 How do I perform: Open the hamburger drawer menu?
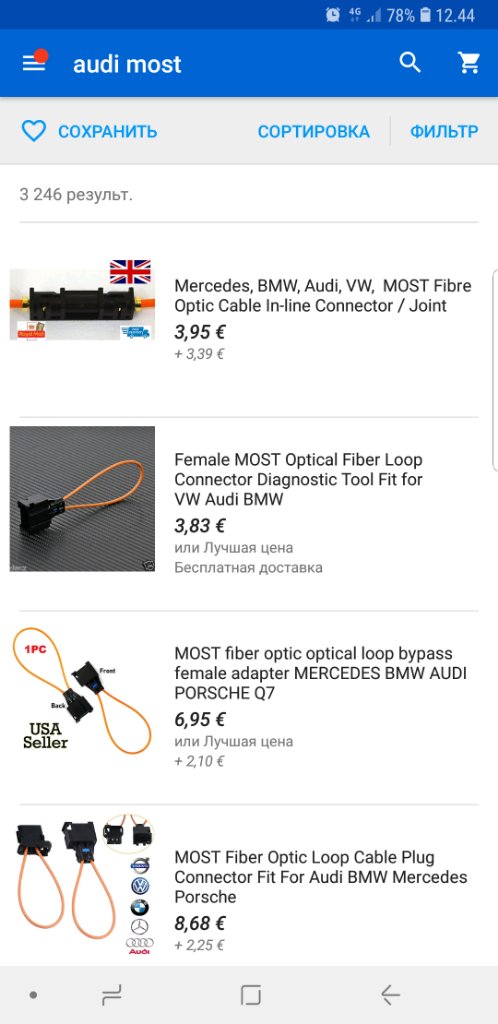(x=34, y=63)
